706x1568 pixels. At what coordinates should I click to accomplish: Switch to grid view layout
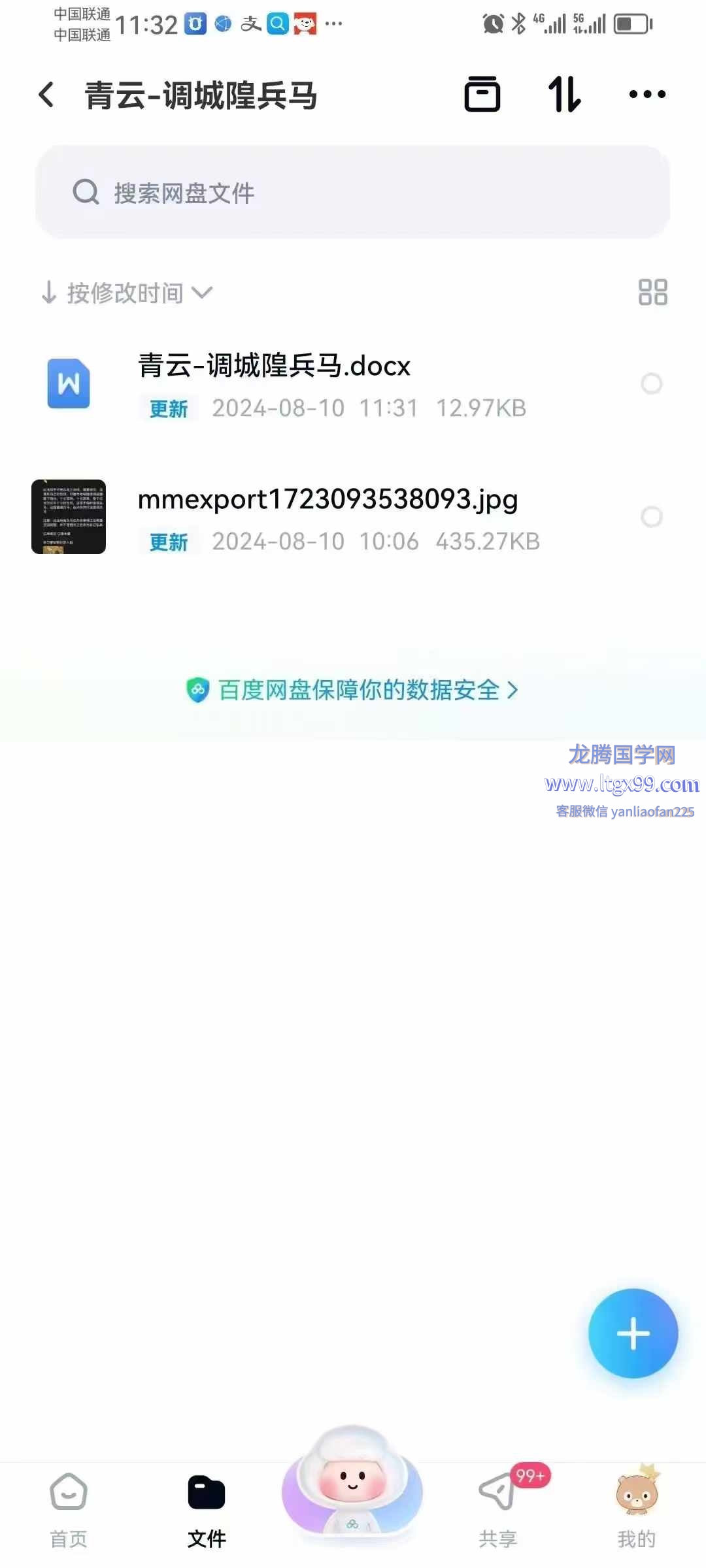point(652,292)
